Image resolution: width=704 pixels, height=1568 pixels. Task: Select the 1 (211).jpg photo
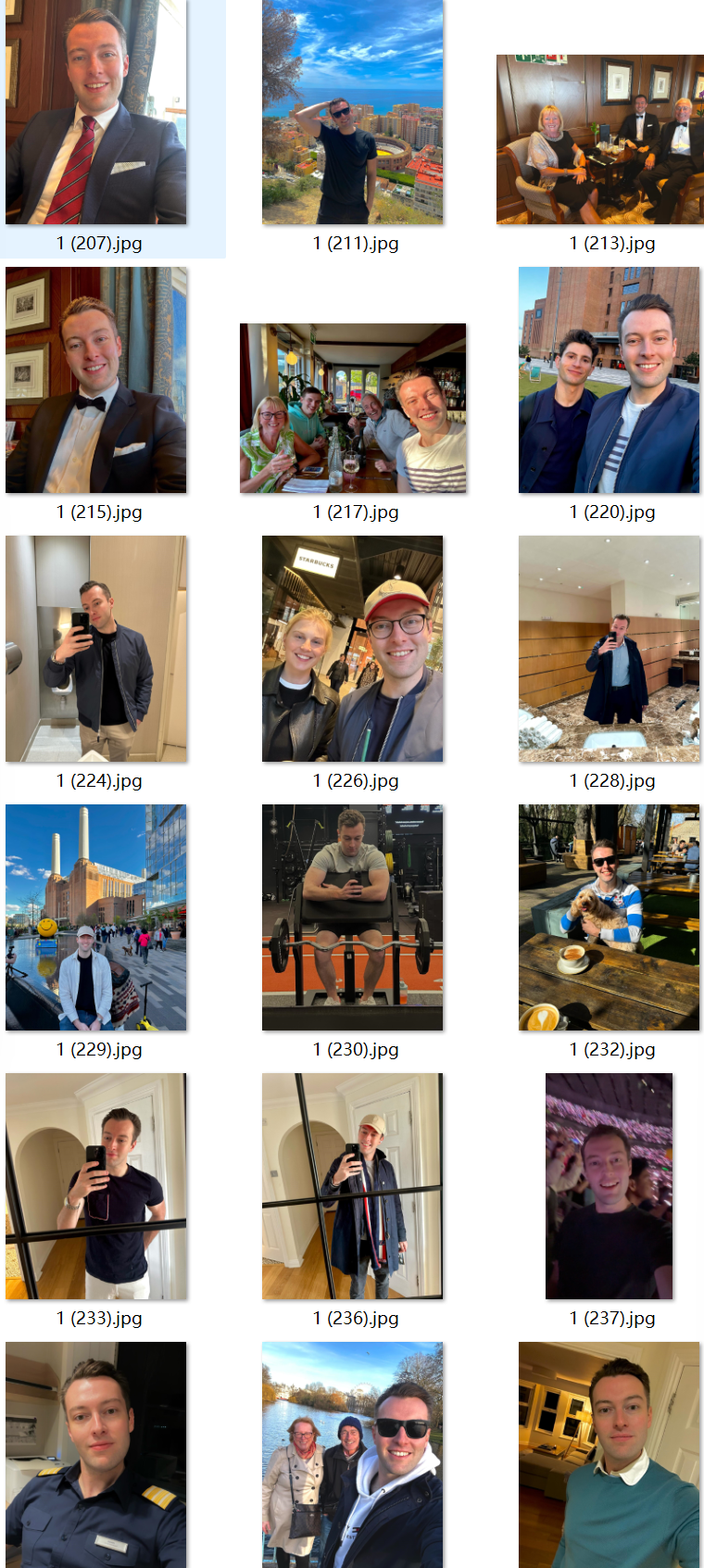pos(352,111)
